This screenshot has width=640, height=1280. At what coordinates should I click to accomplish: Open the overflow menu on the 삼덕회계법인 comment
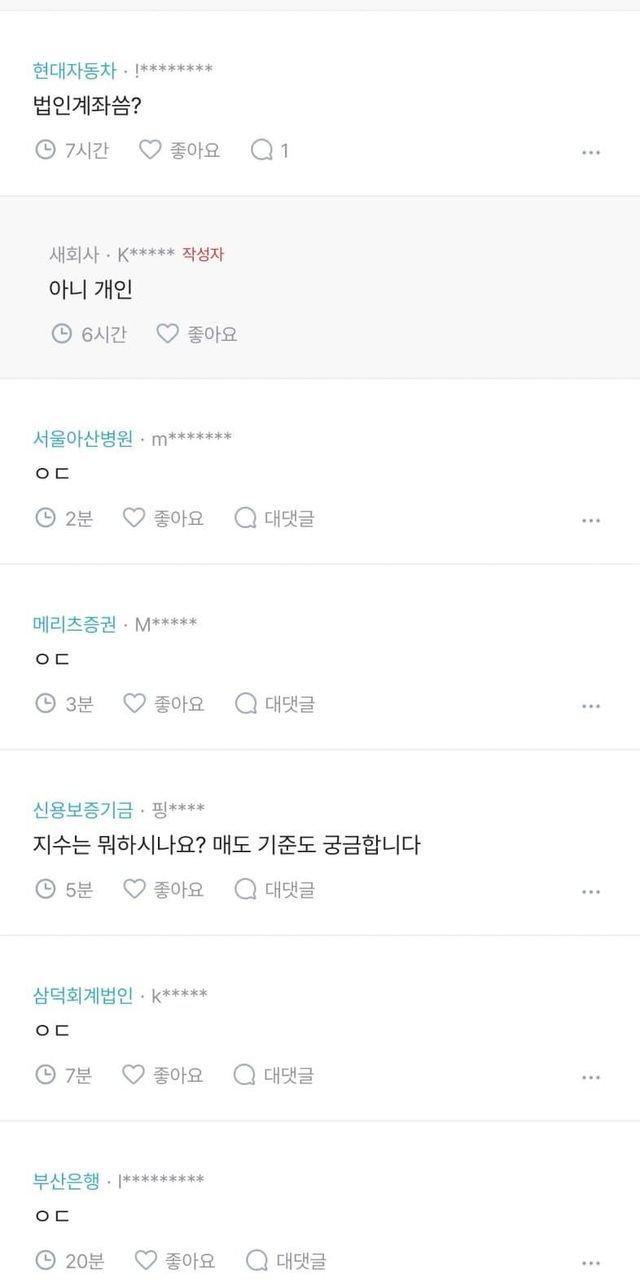pyautogui.click(x=591, y=1077)
